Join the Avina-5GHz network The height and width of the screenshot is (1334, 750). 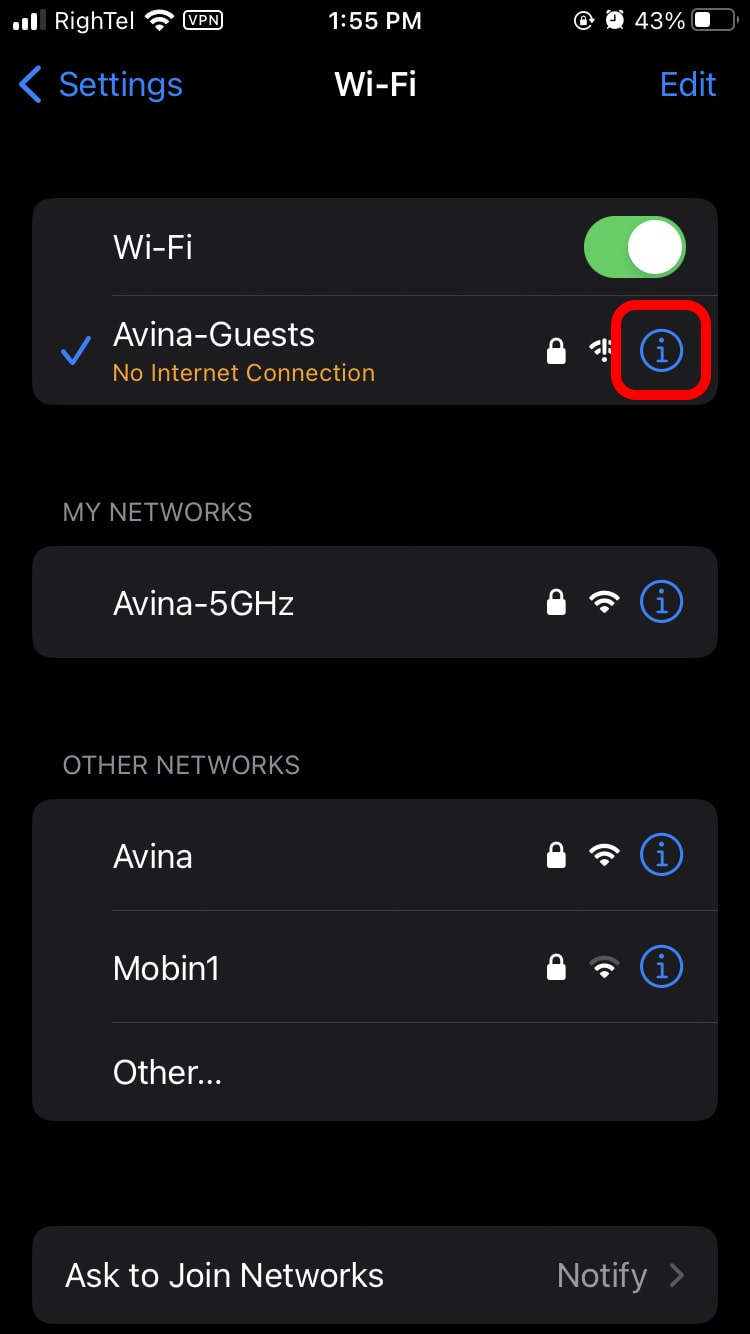click(x=375, y=602)
